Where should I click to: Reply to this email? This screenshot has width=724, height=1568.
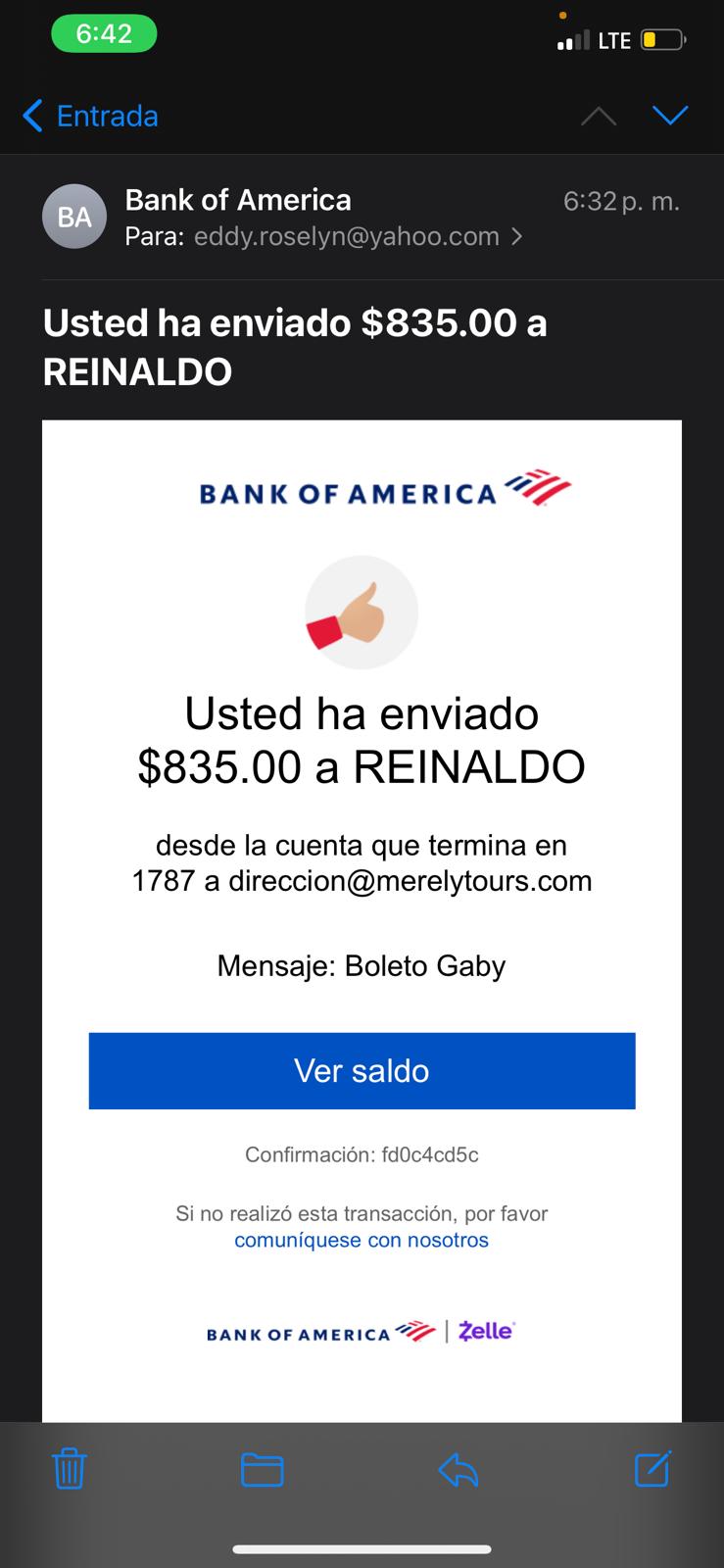pyautogui.click(x=458, y=1469)
